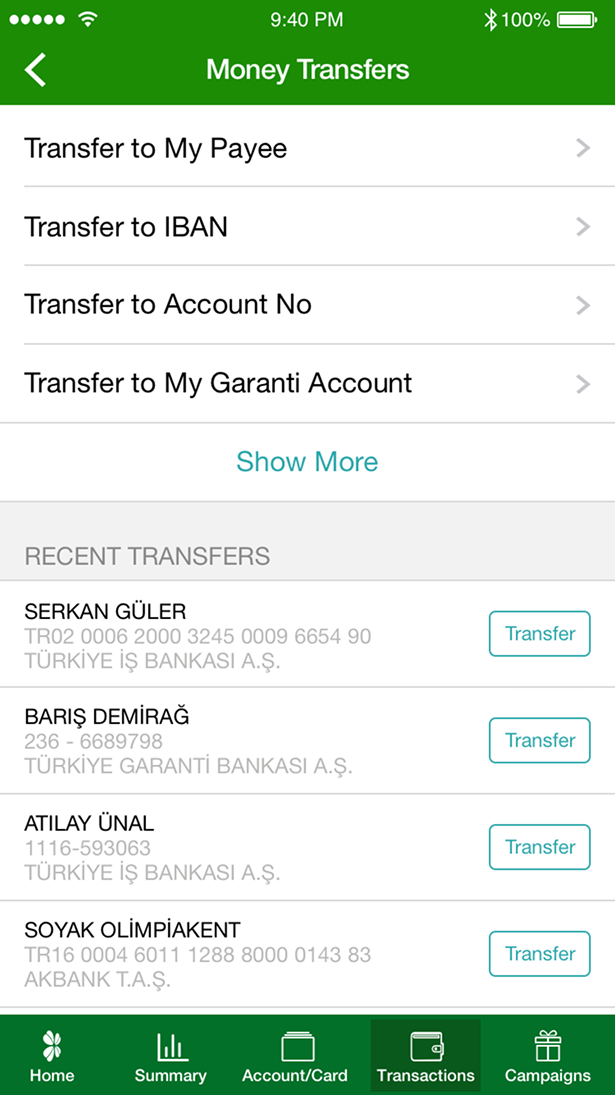Tap Transfer next to Serkan Güler
The image size is (615, 1095).
(x=539, y=634)
